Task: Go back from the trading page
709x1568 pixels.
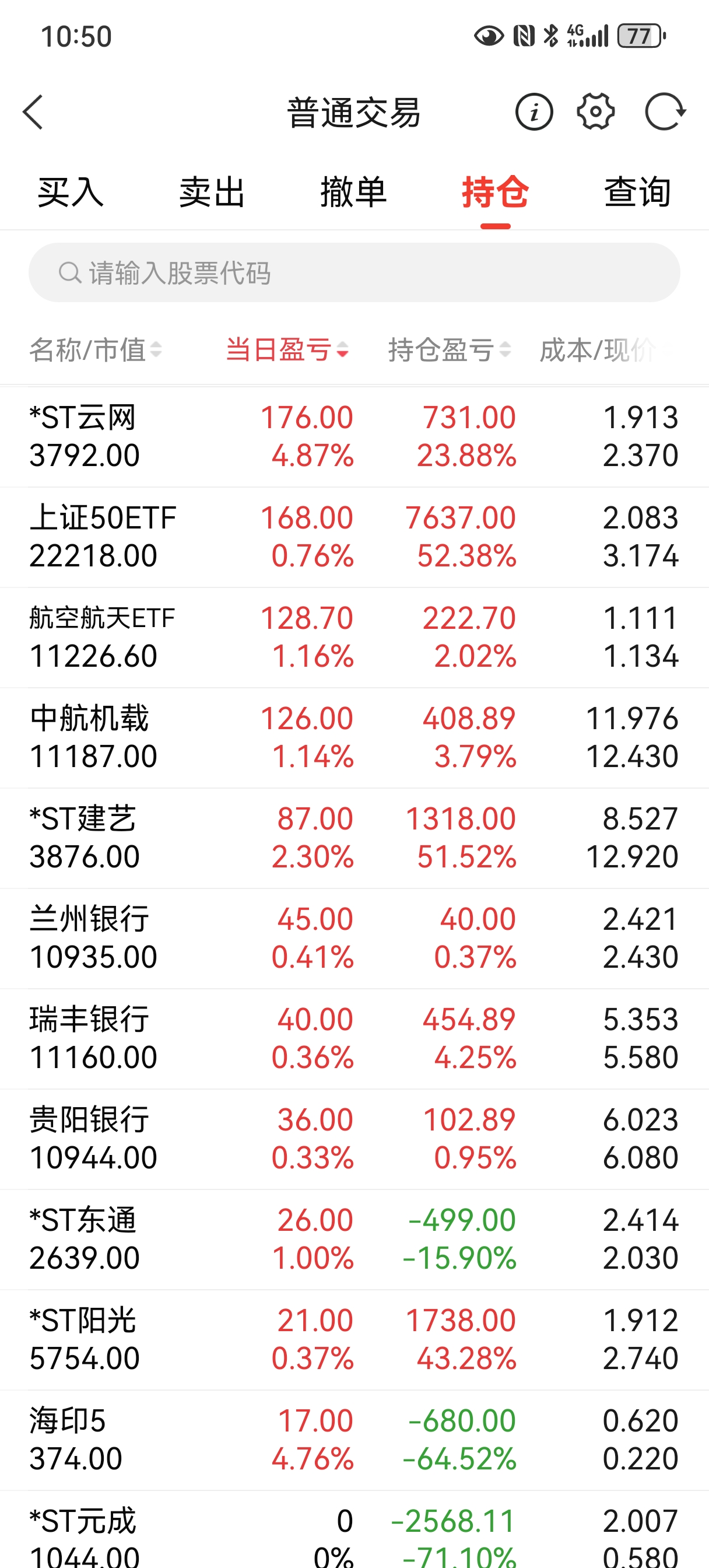Action: 33,112
